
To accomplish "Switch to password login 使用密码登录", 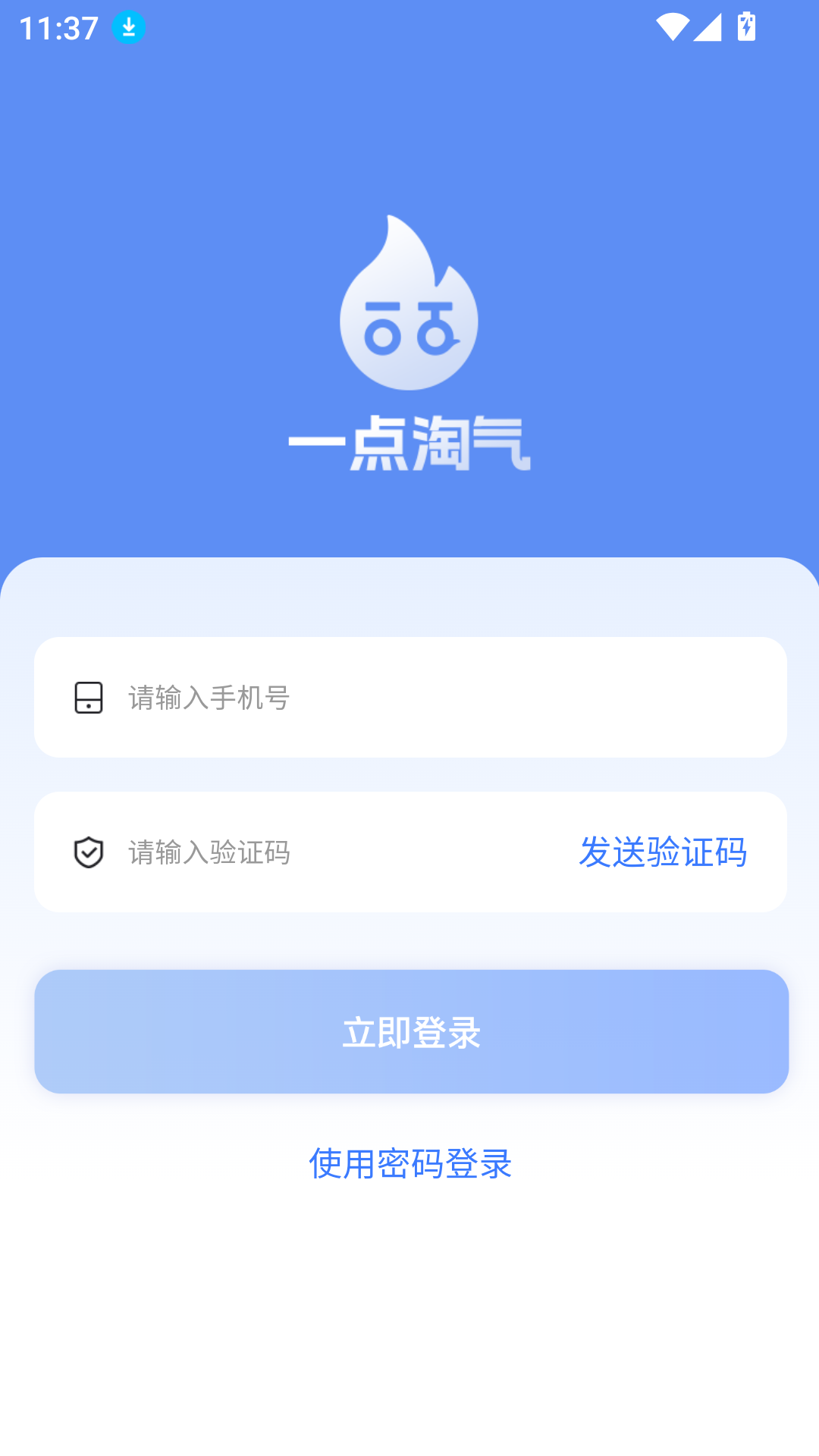I will tap(410, 1163).
